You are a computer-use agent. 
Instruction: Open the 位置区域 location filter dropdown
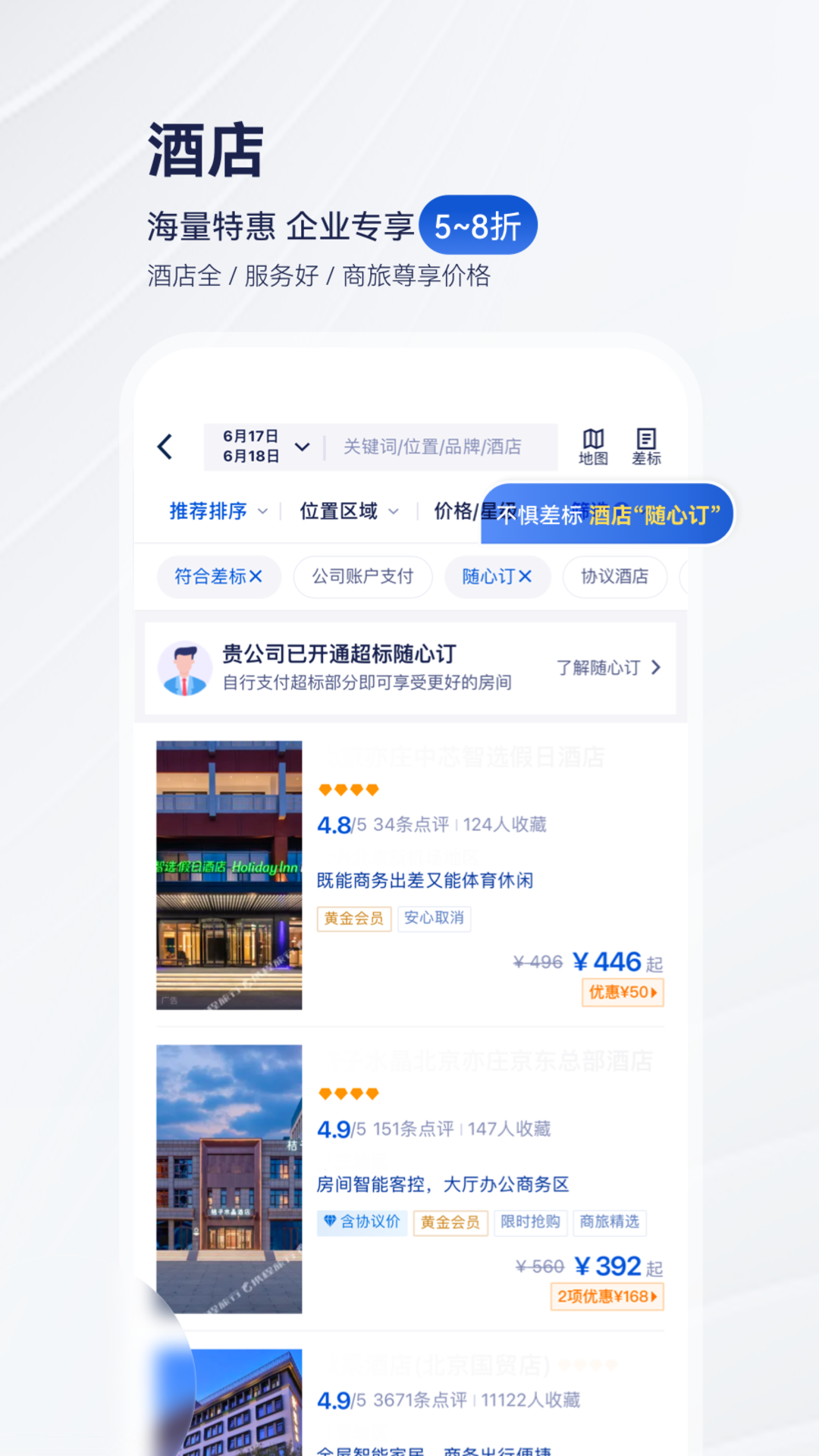347,511
